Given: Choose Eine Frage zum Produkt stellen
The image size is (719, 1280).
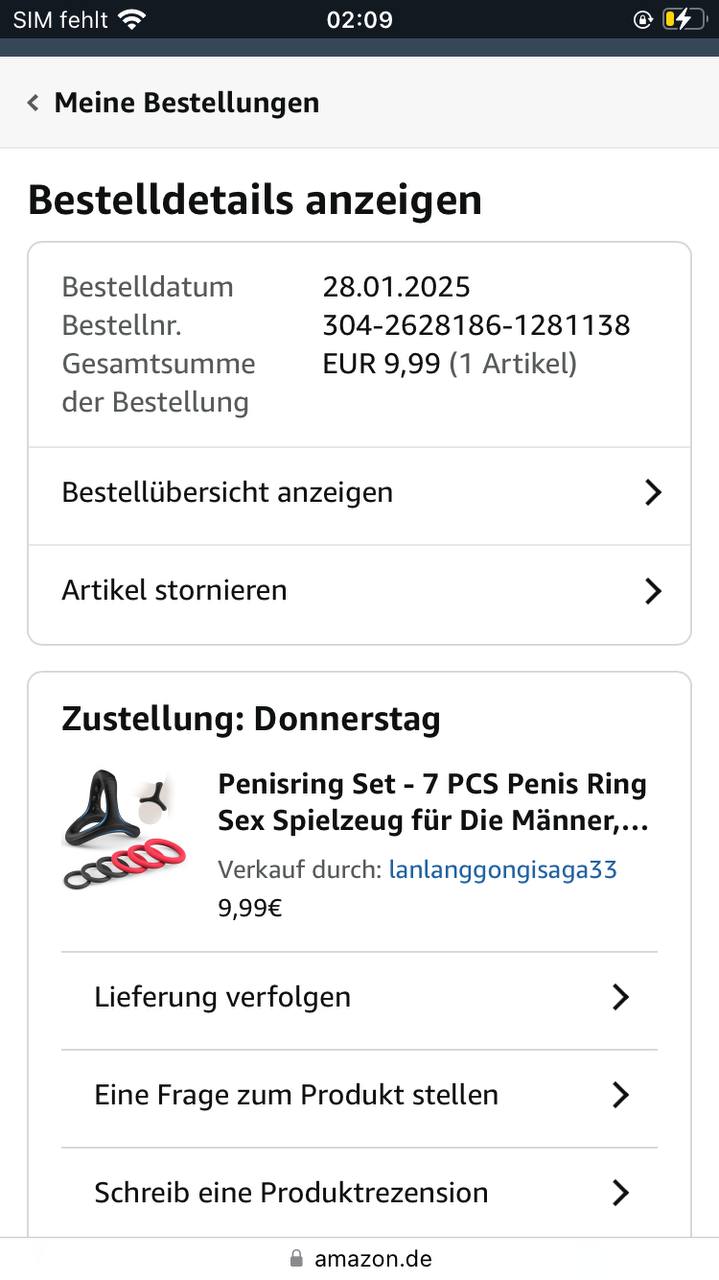Looking at the screenshot, I should pos(359,1096).
